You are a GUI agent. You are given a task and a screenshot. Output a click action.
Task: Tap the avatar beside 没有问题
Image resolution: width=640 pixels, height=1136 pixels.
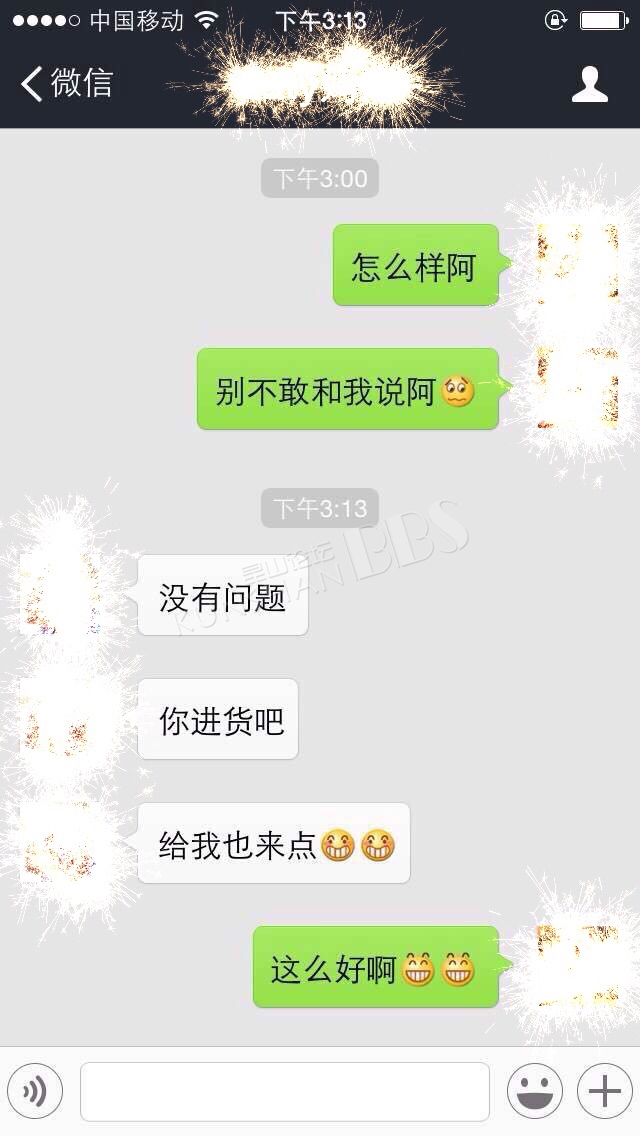click(x=60, y=596)
